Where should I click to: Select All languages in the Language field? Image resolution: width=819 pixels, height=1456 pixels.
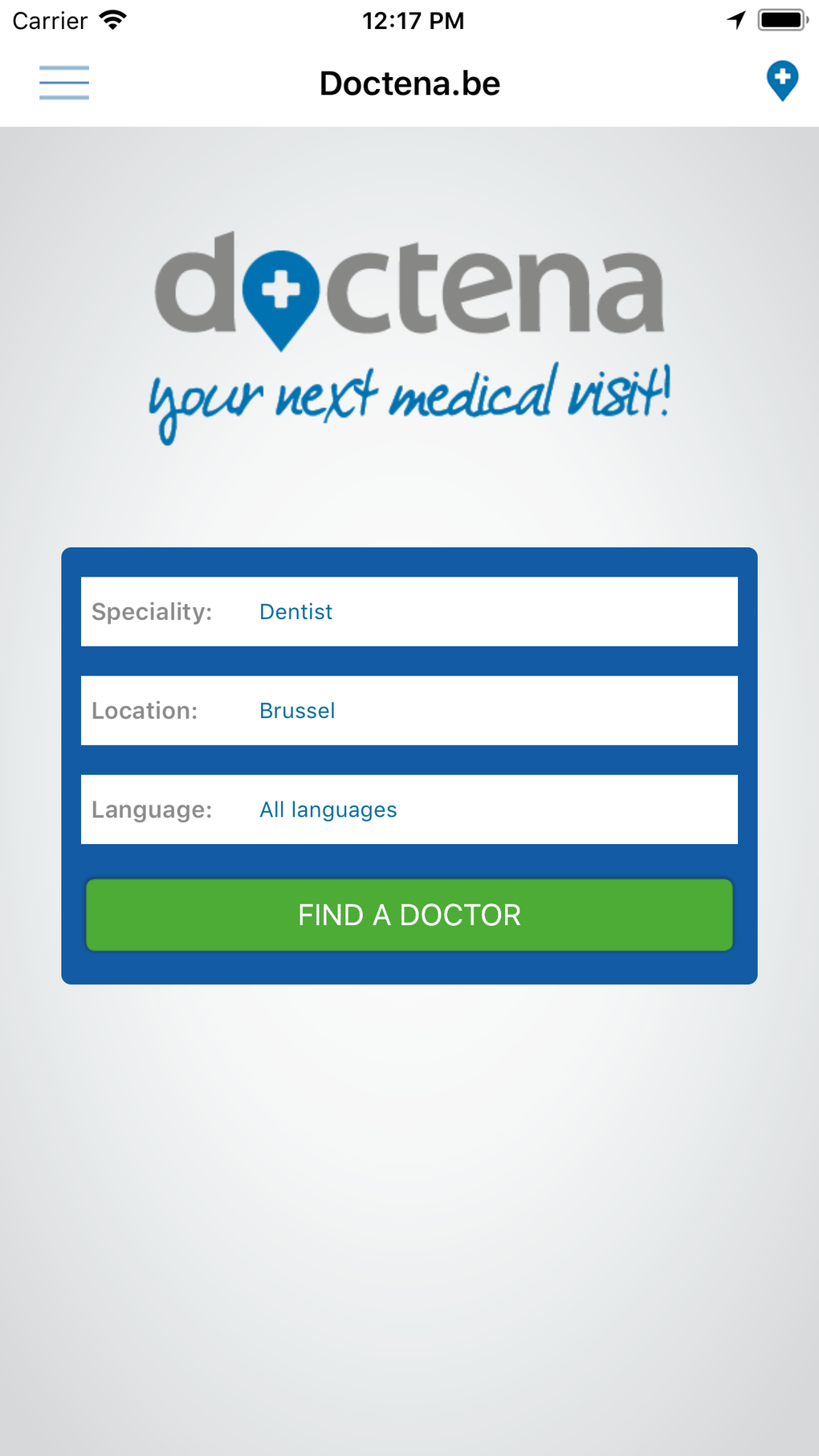coord(328,810)
